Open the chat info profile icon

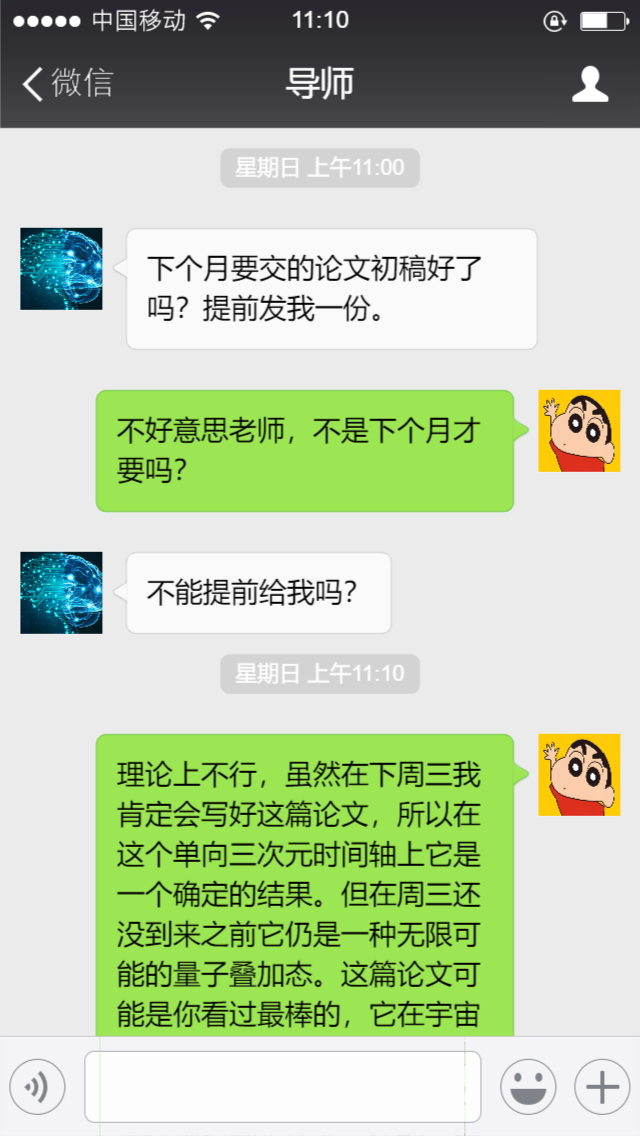click(x=590, y=84)
